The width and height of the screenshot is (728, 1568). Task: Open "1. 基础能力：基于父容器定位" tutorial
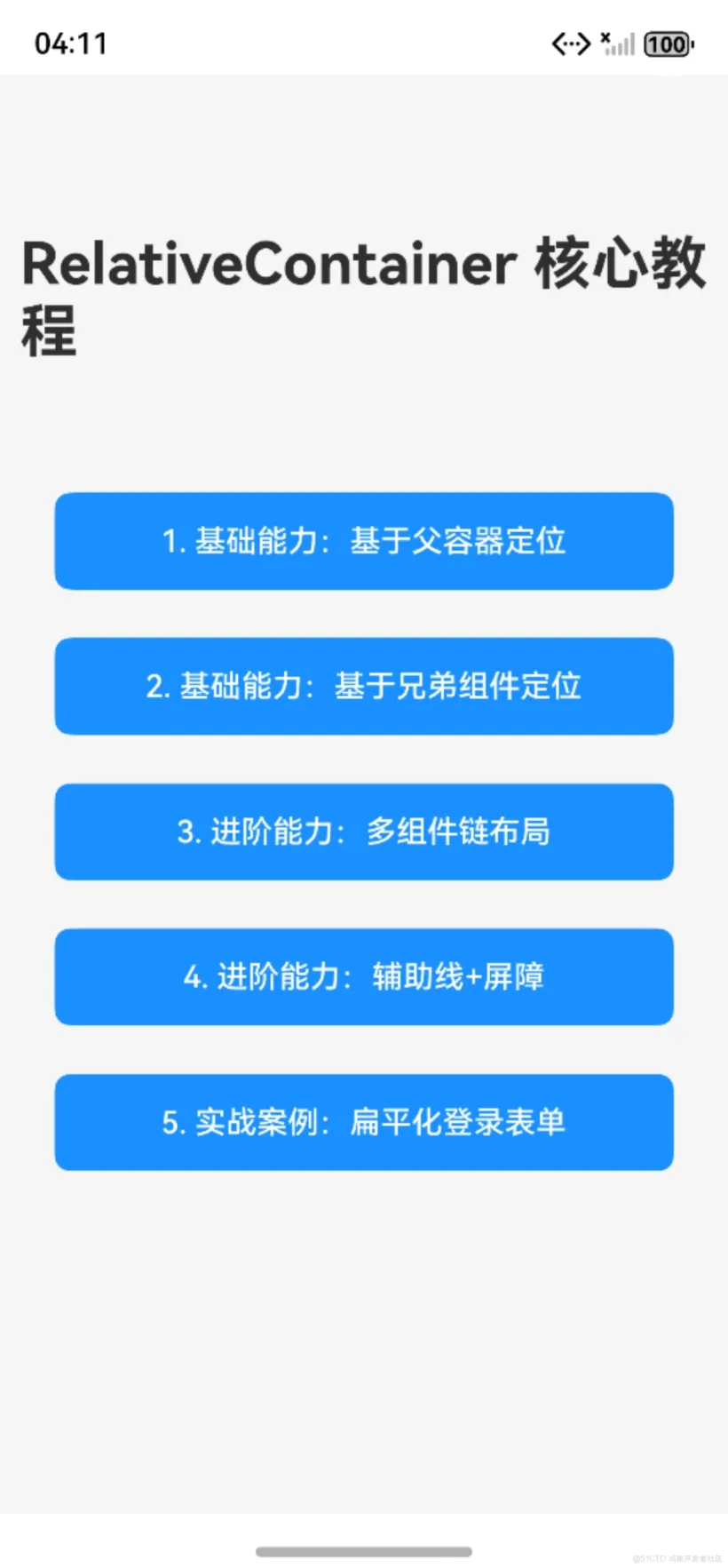(364, 541)
